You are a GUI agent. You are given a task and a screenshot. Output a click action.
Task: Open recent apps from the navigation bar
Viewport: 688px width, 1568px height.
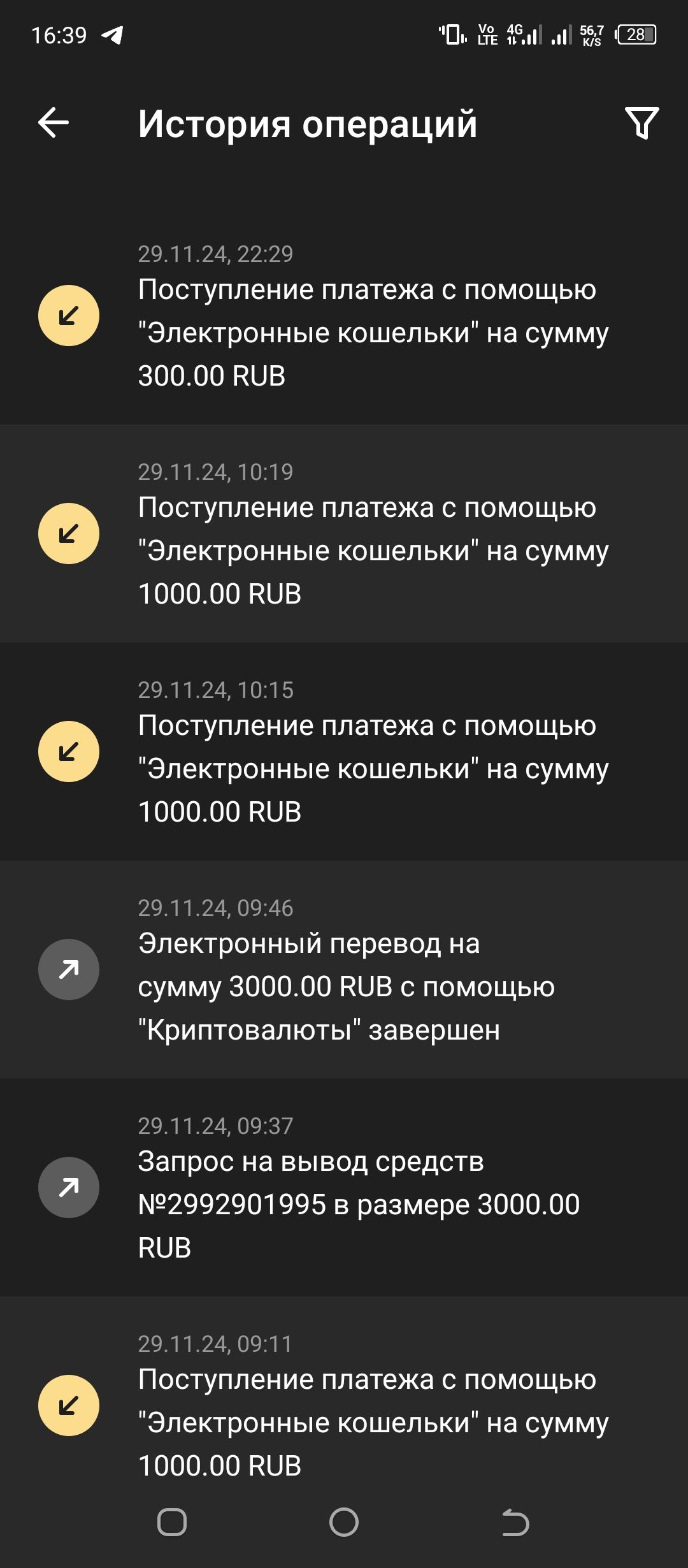pyautogui.click(x=172, y=1523)
